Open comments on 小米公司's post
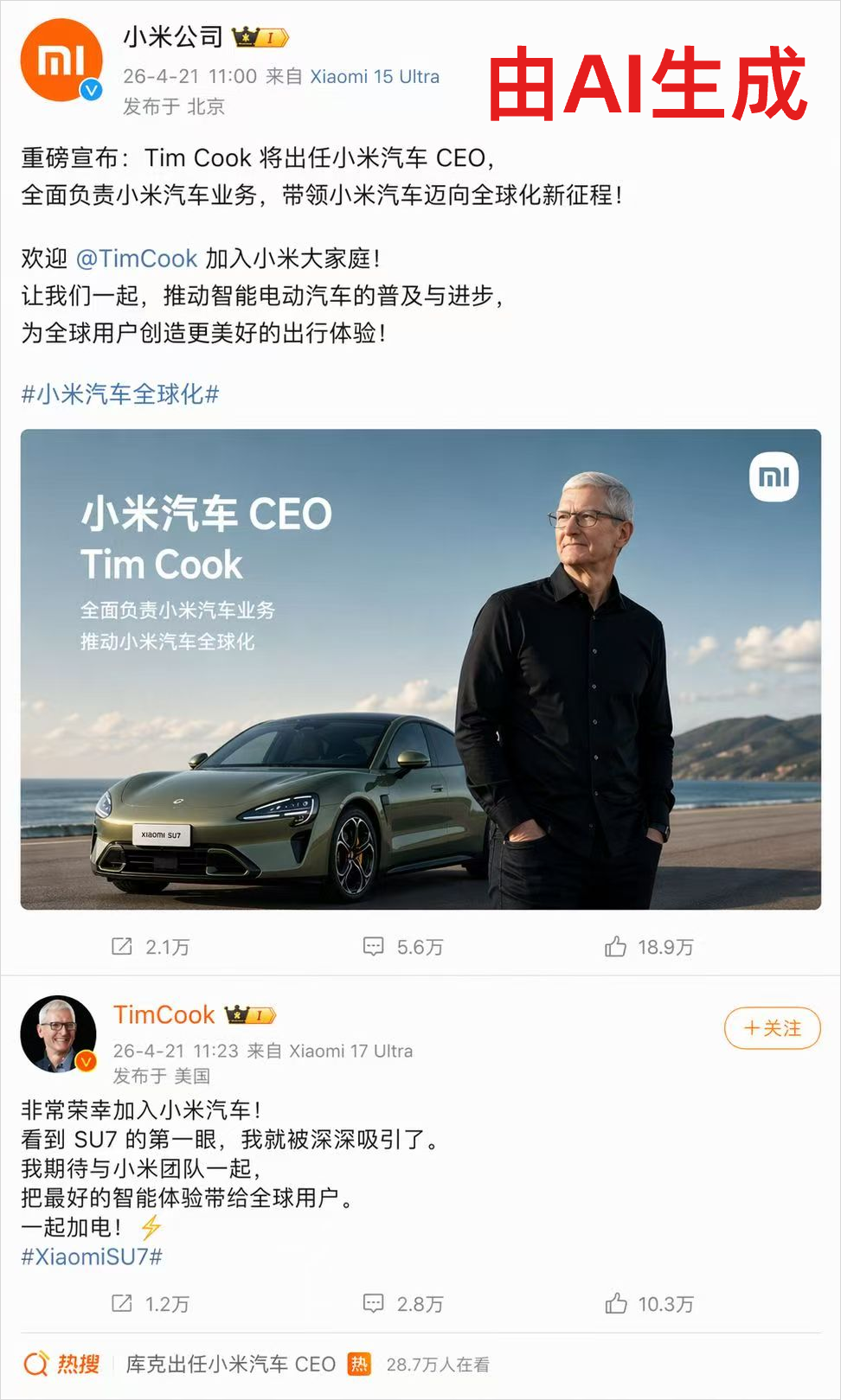The height and width of the screenshot is (1400, 841). 402,946
